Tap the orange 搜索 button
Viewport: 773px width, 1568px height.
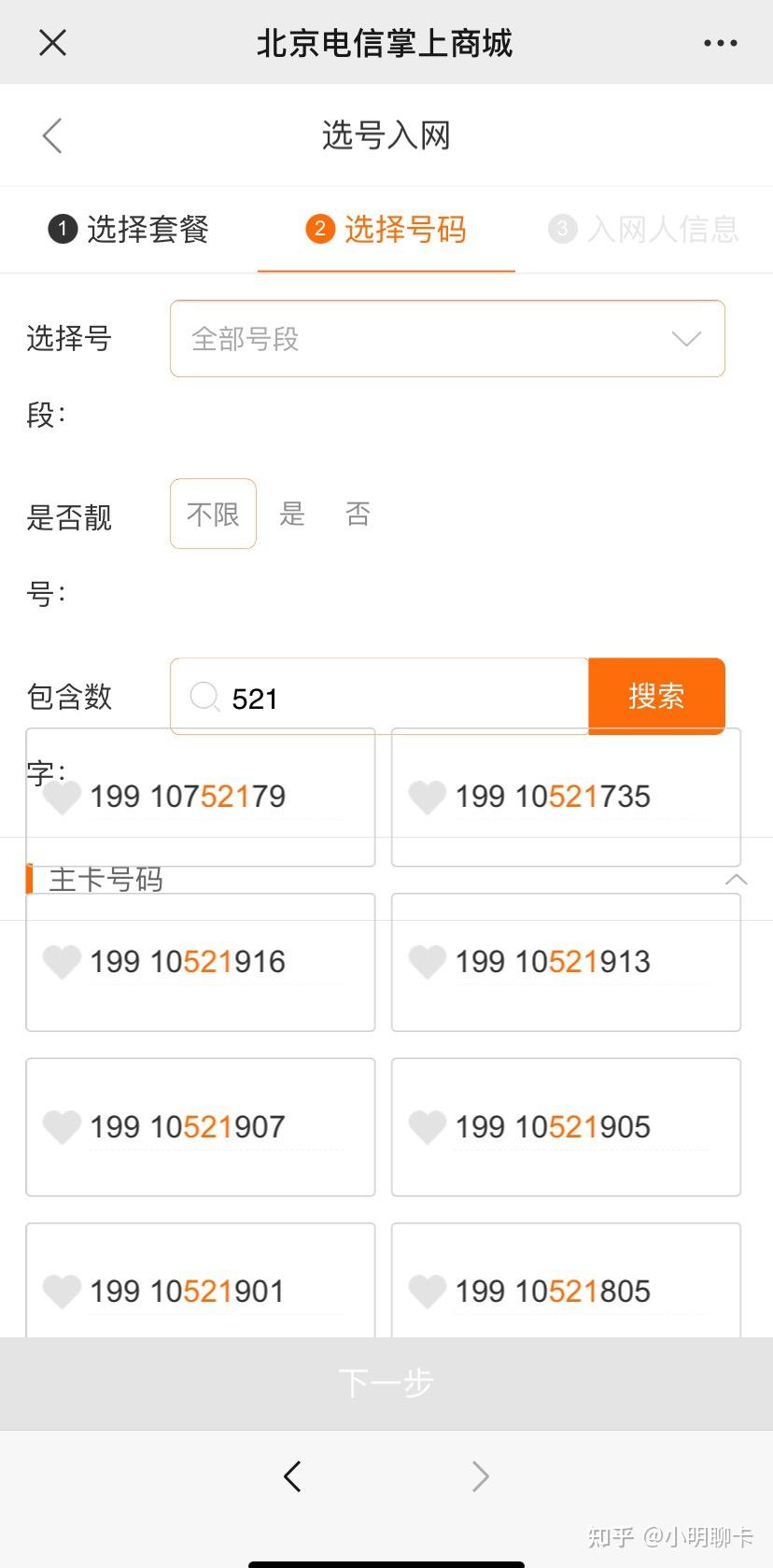pyautogui.click(x=656, y=696)
